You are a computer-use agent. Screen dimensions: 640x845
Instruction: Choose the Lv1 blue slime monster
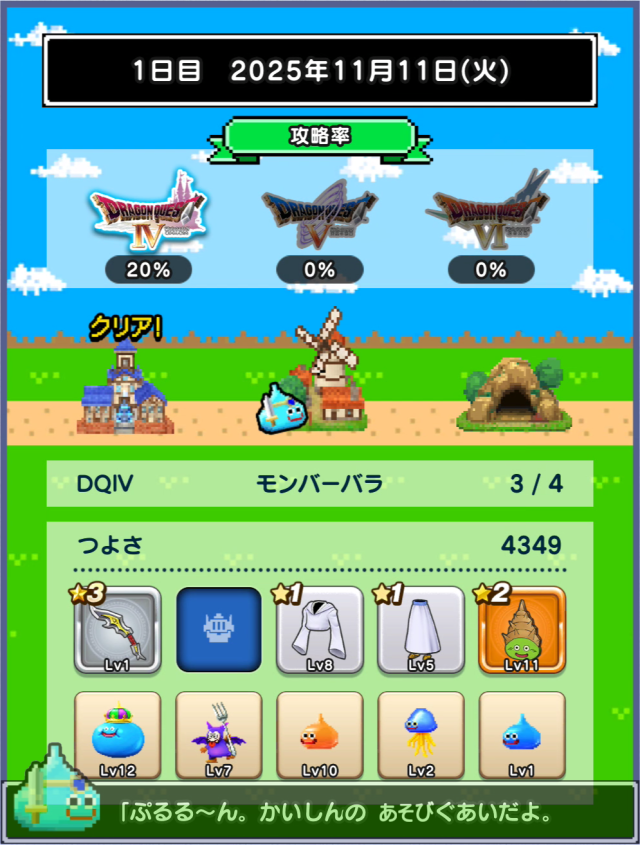[x=522, y=735]
